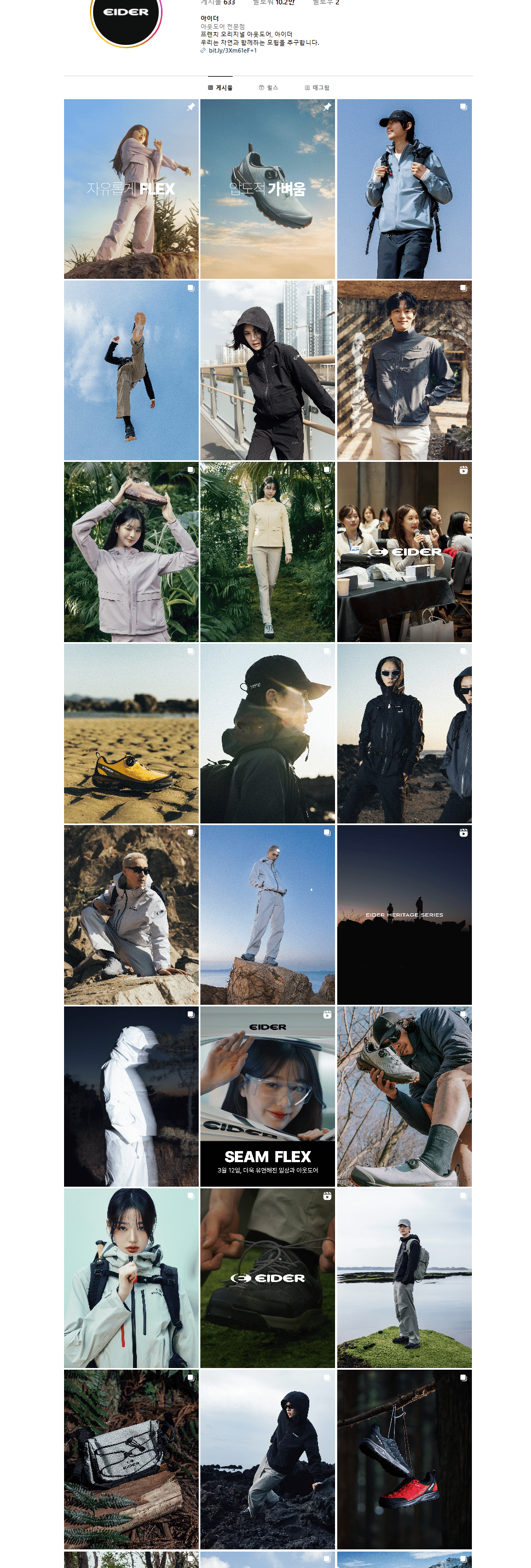View the blond man crouching on rocks post
The width and height of the screenshot is (531, 1568).
point(131,914)
